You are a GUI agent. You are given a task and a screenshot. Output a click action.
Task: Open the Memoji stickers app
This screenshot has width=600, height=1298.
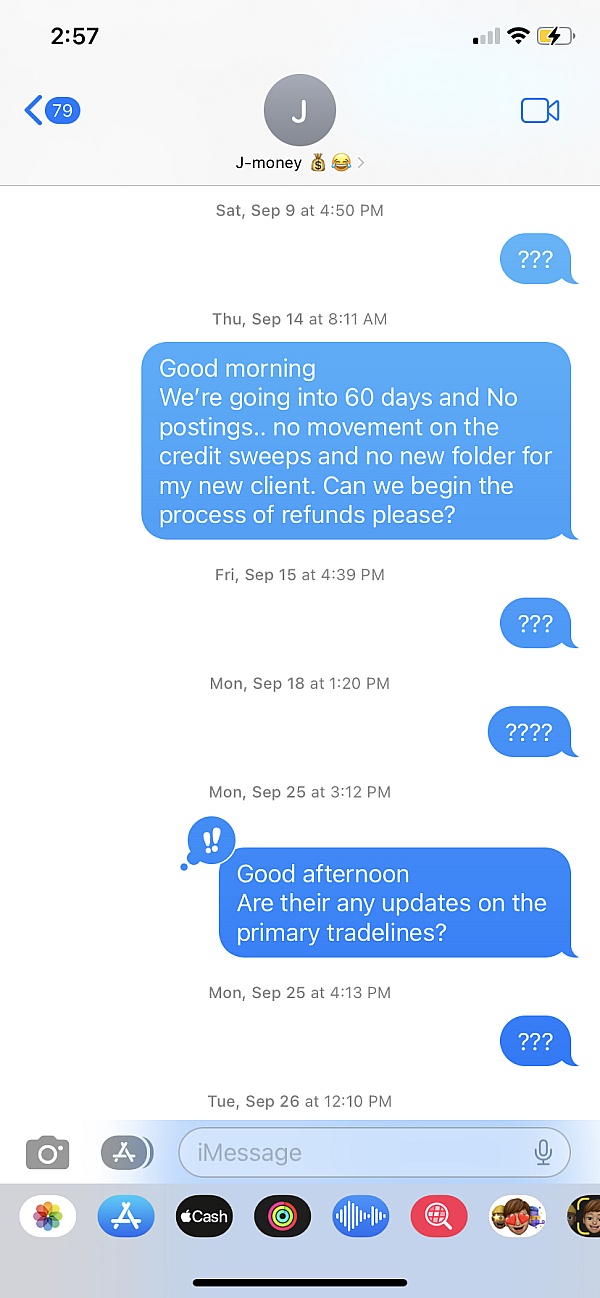tap(517, 1216)
